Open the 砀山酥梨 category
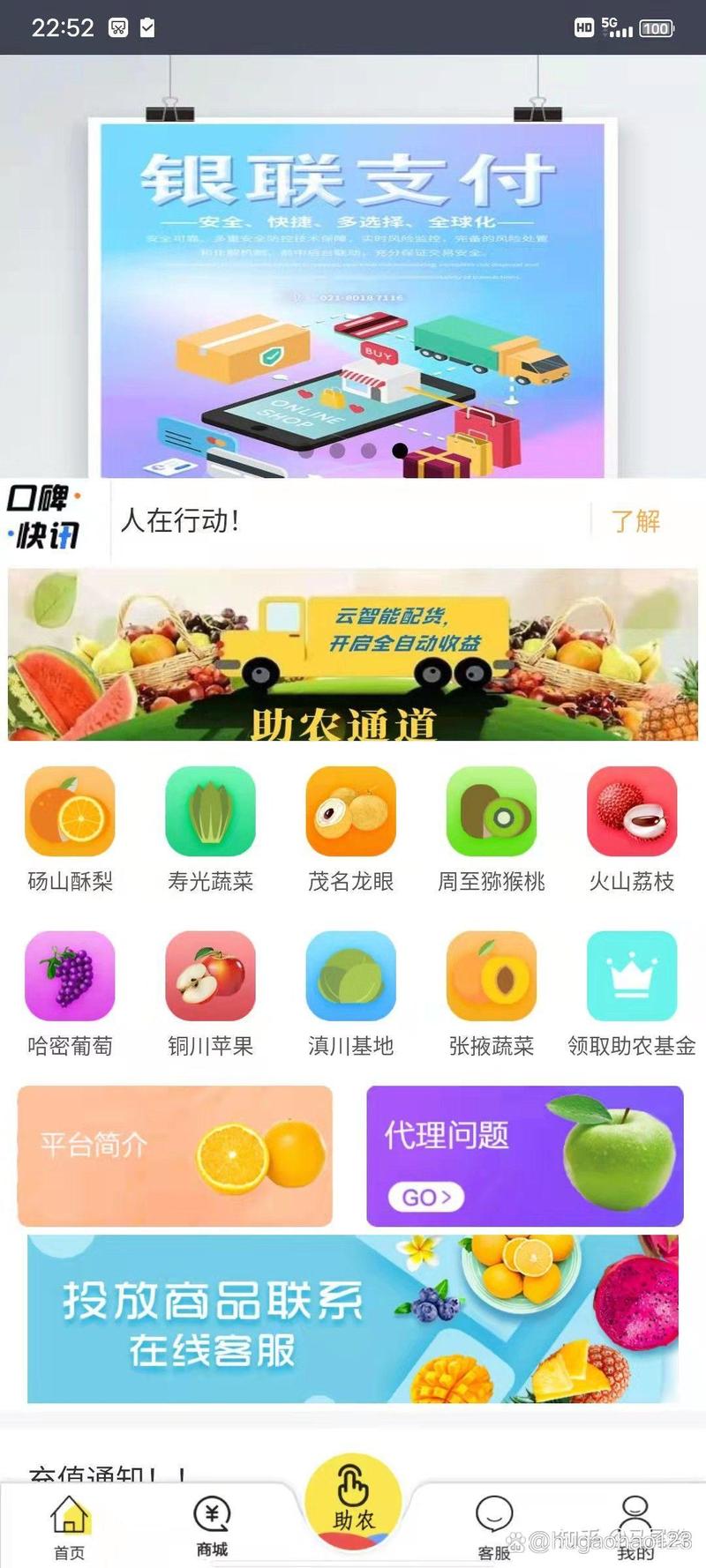Image resolution: width=706 pixels, height=1568 pixels. click(70, 812)
